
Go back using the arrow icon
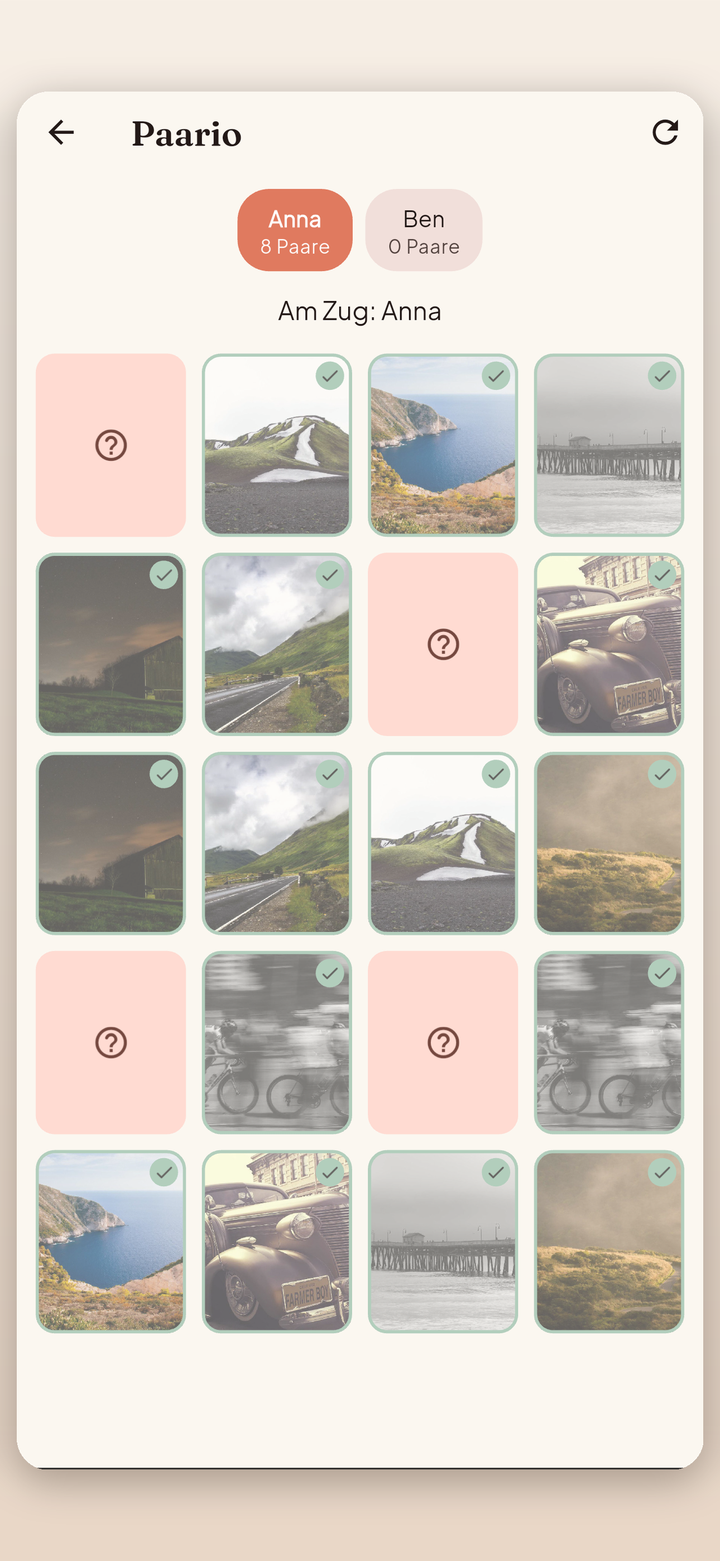[61, 133]
